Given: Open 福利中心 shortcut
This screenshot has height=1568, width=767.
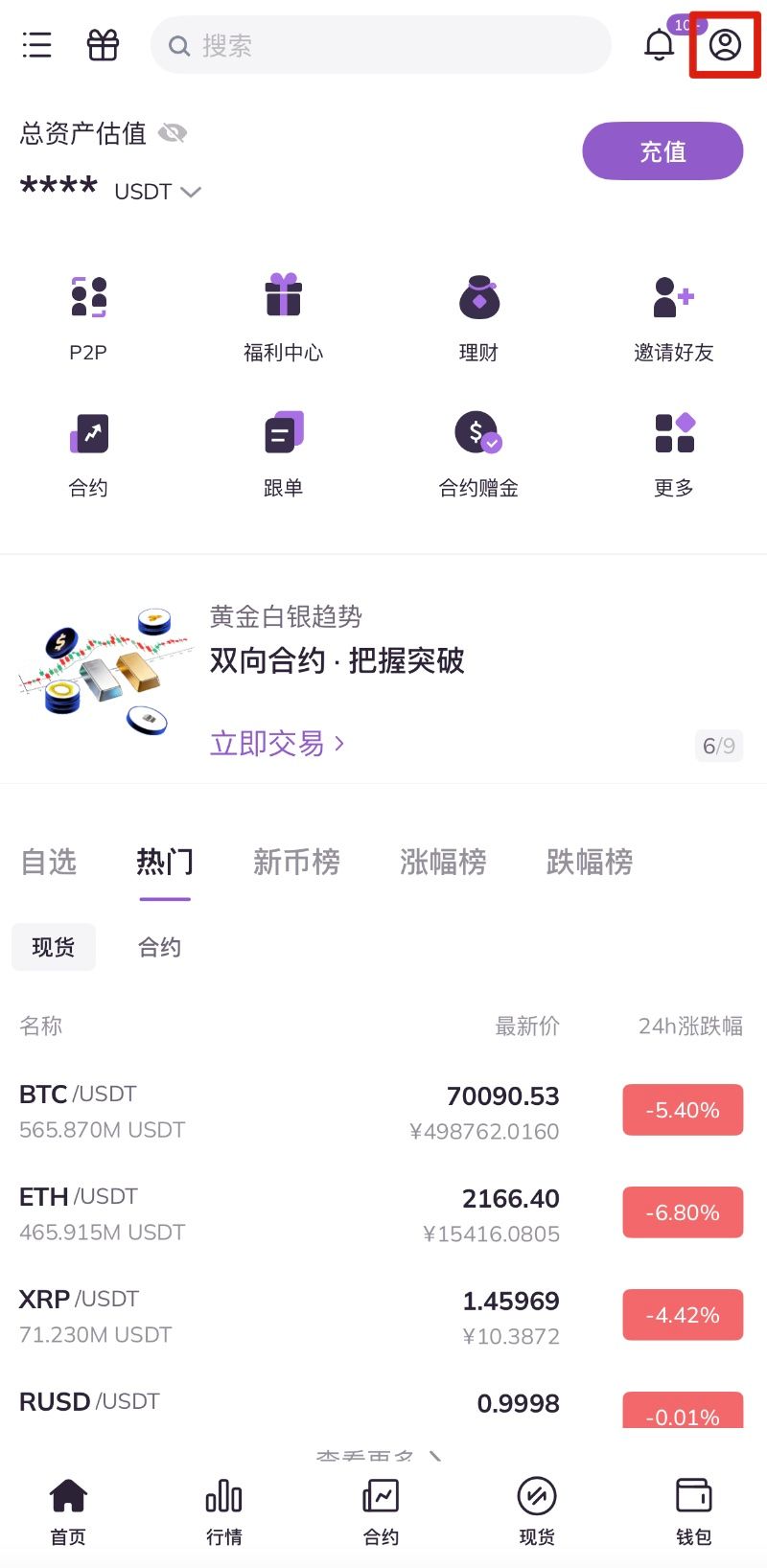Looking at the screenshot, I should pyautogui.click(x=283, y=318).
